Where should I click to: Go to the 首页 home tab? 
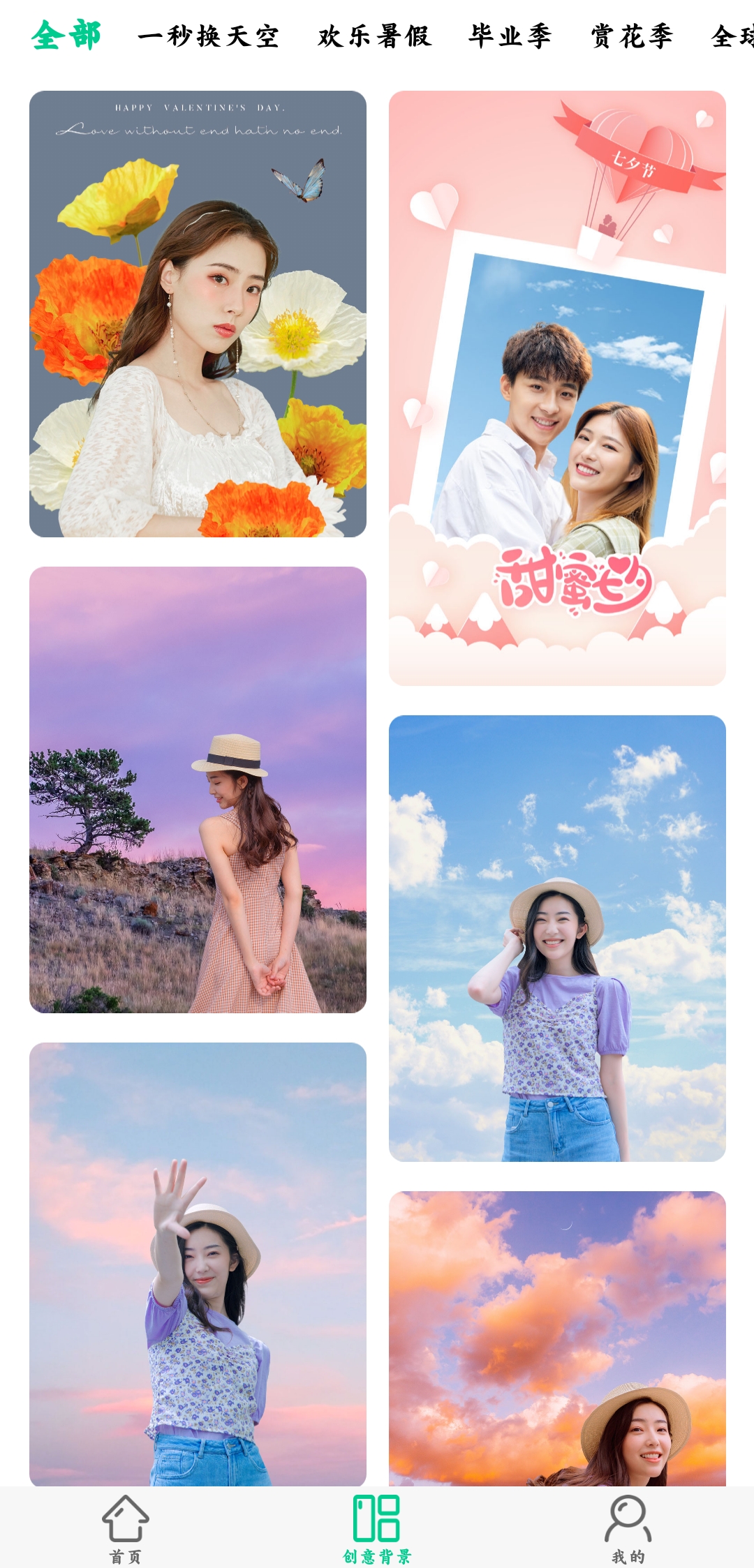pos(126,1528)
